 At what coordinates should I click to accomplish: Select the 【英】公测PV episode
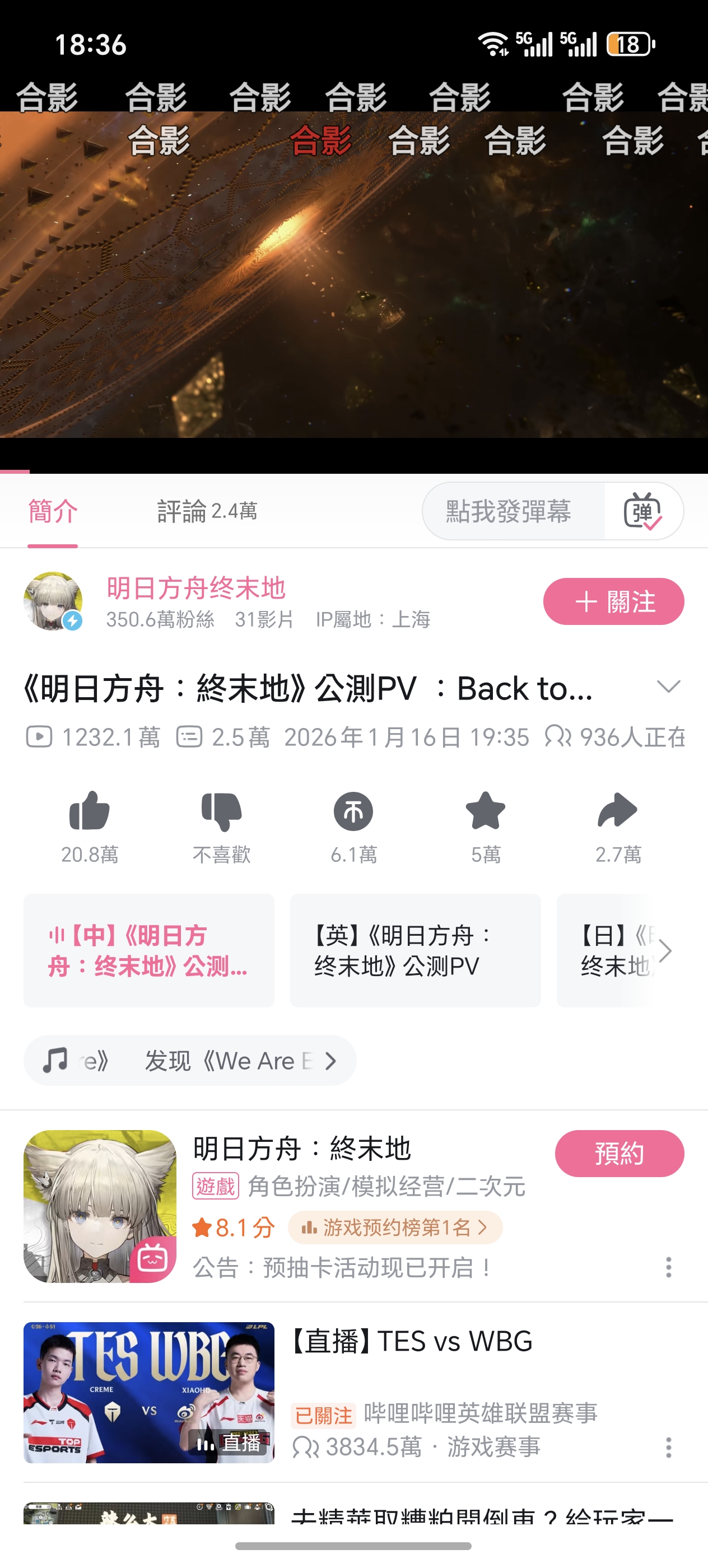415,950
